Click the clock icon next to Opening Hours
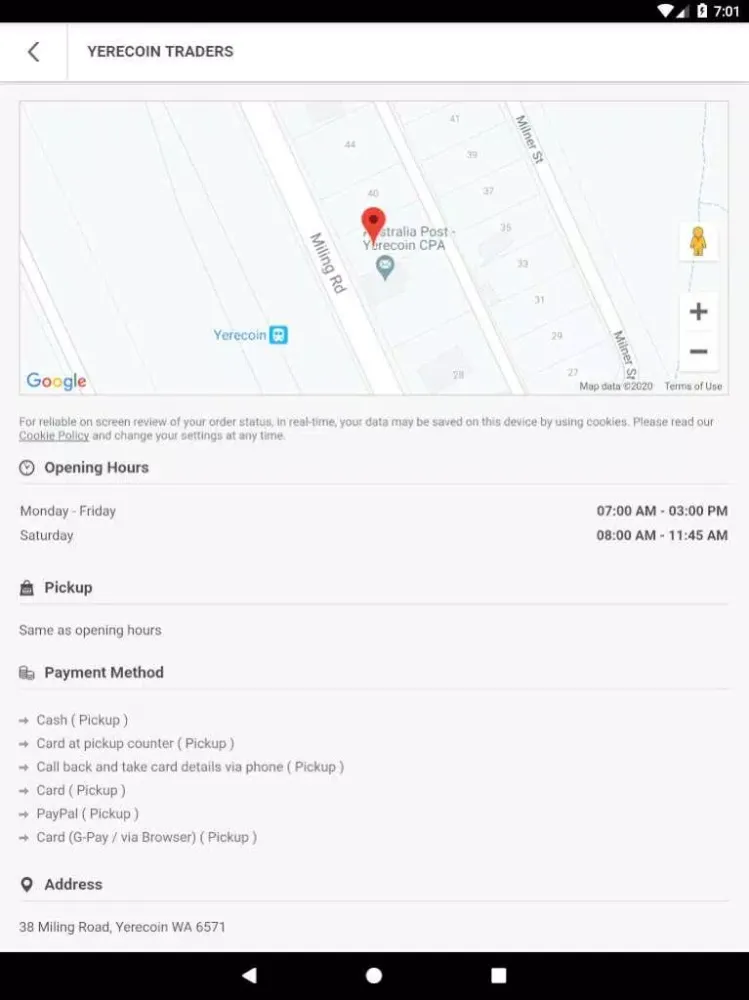The image size is (749, 1000). [25, 466]
